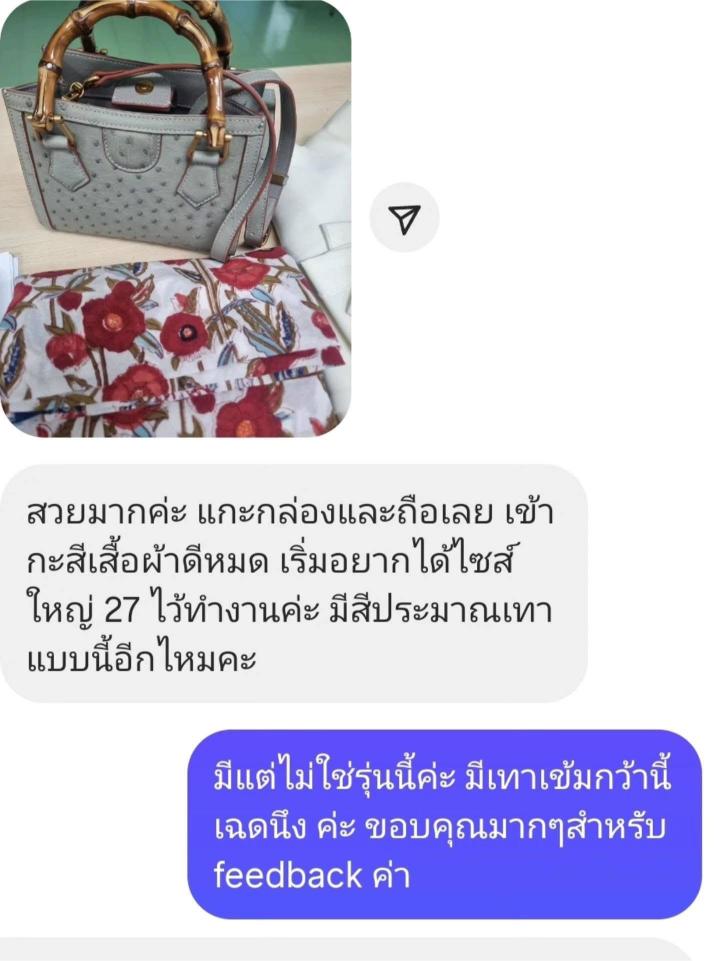The width and height of the screenshot is (720, 961).
Task: Forward the photo with the paper-plane icon
Action: tap(404, 218)
